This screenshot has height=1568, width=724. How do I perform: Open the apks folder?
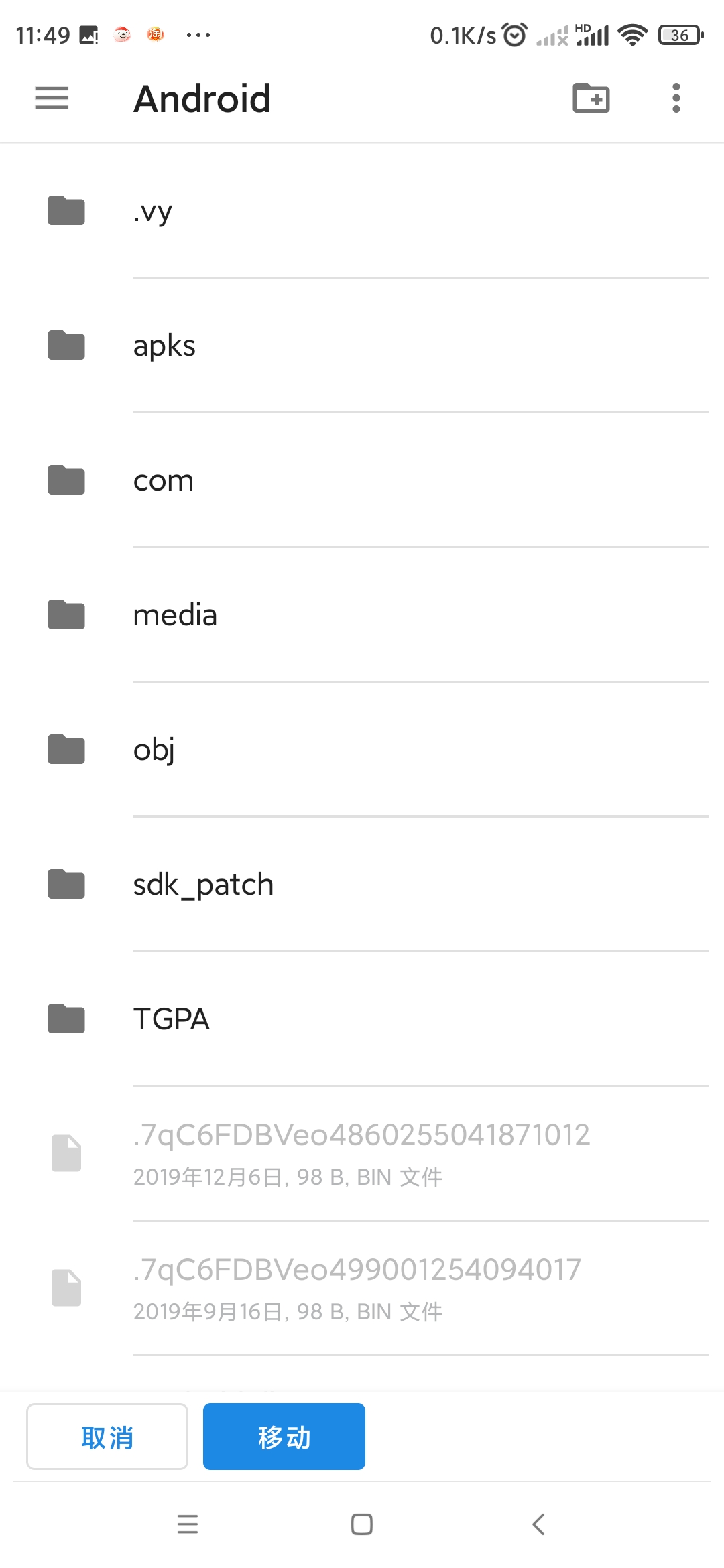click(x=362, y=346)
